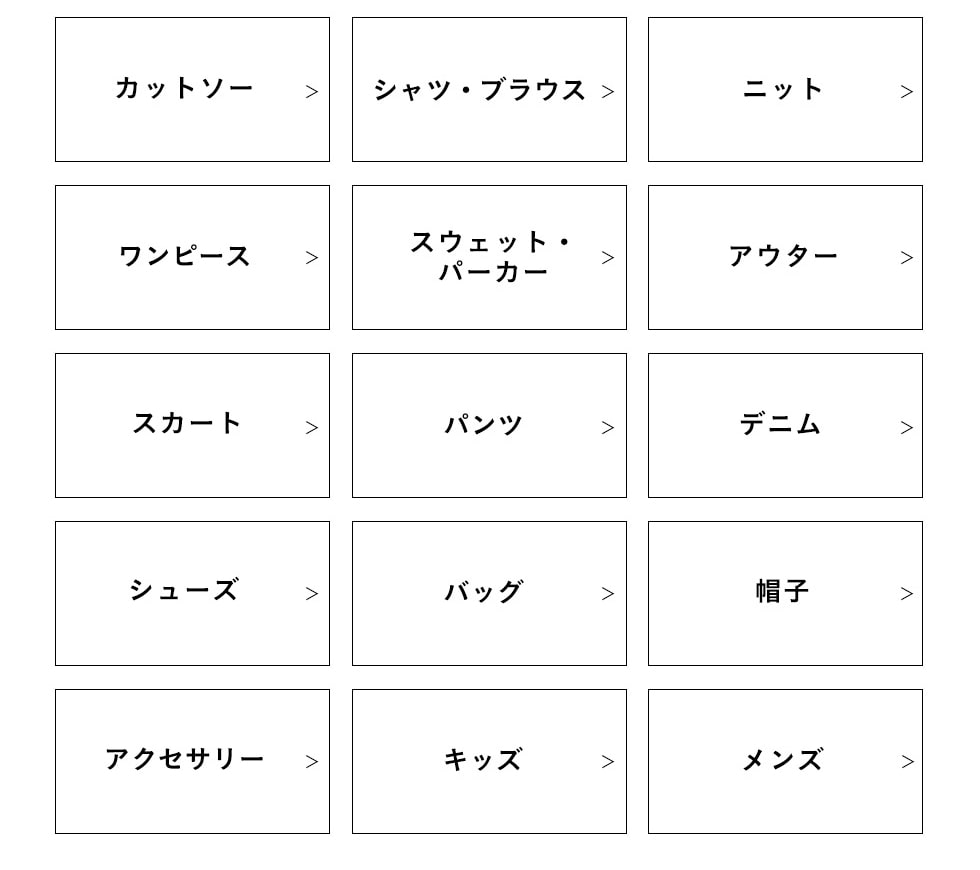Select シャツ・ブラウス category
Screen dimensions: 980x870
click(489, 89)
